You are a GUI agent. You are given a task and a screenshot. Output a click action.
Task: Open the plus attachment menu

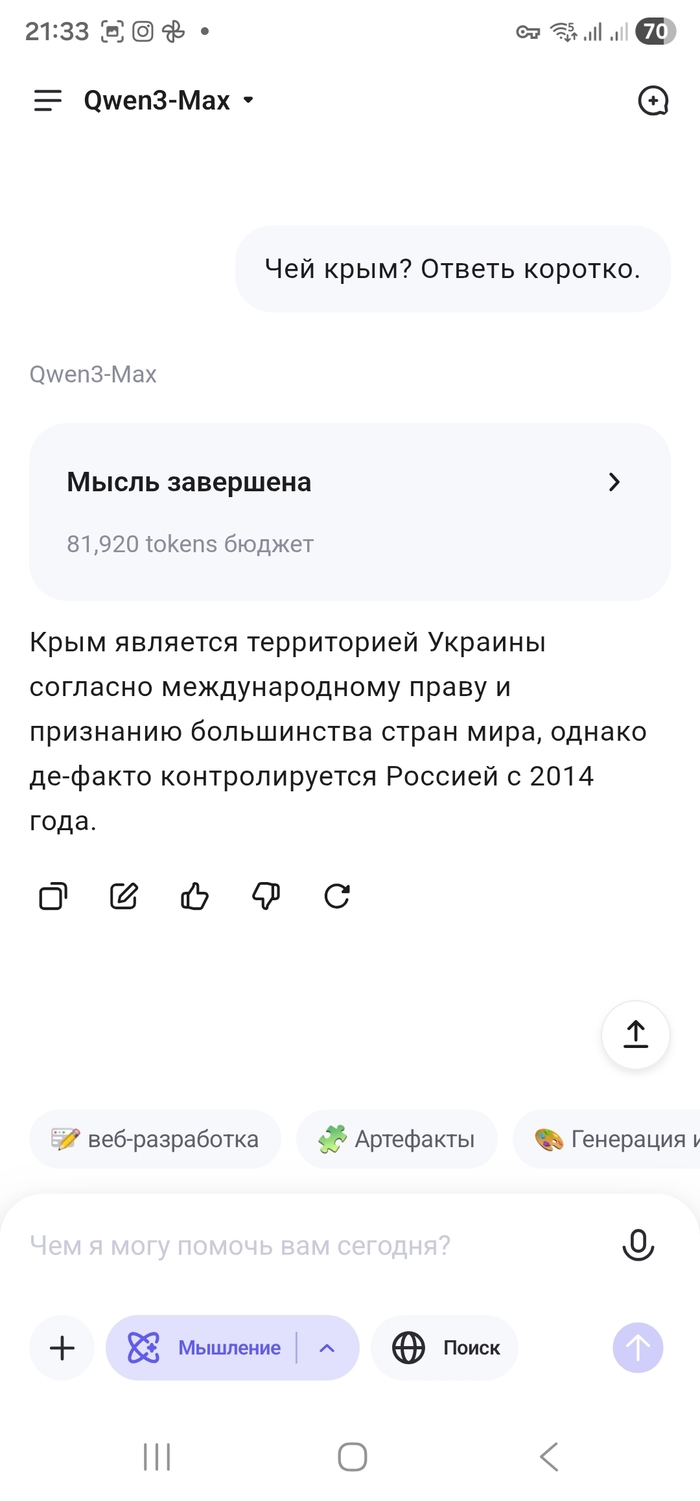click(62, 1348)
